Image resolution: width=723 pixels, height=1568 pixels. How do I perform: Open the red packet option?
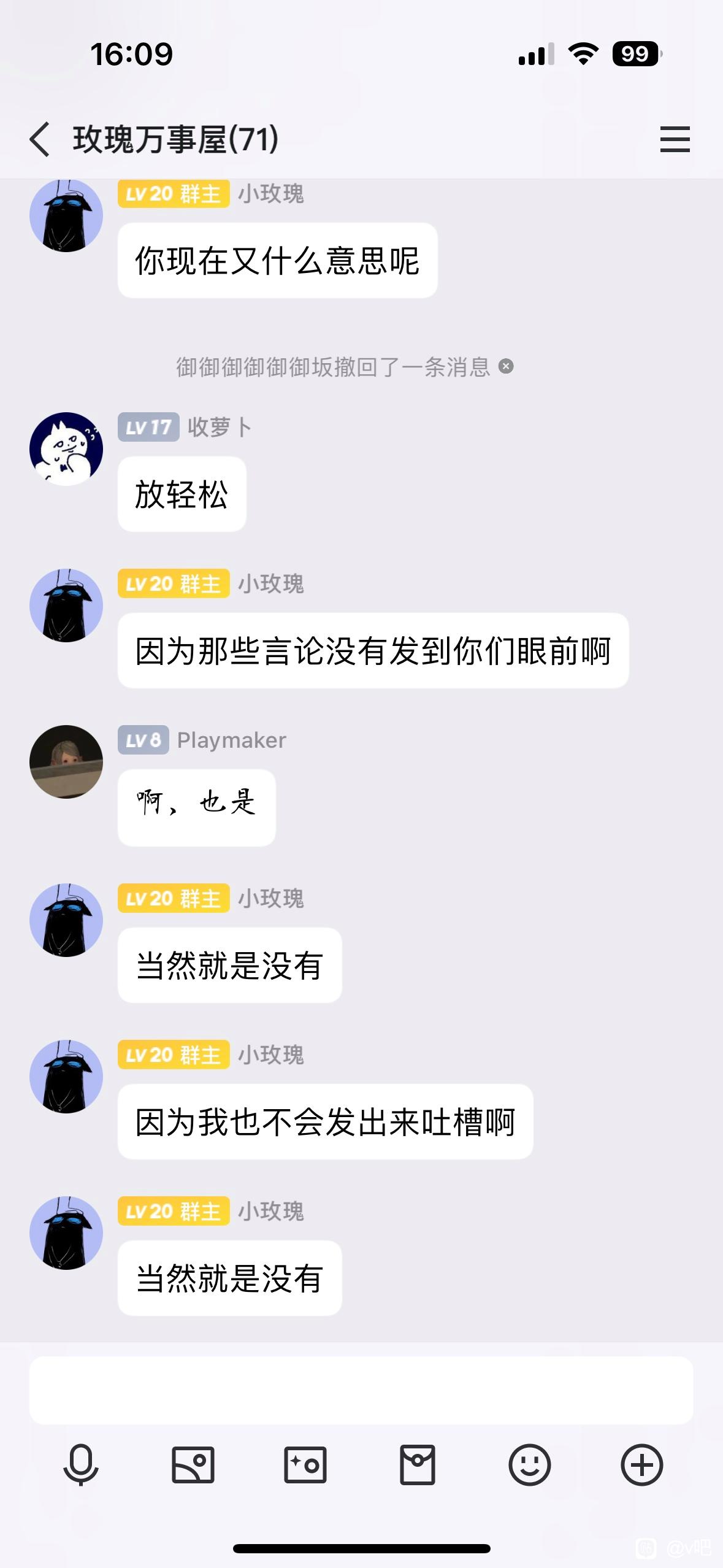(418, 1465)
